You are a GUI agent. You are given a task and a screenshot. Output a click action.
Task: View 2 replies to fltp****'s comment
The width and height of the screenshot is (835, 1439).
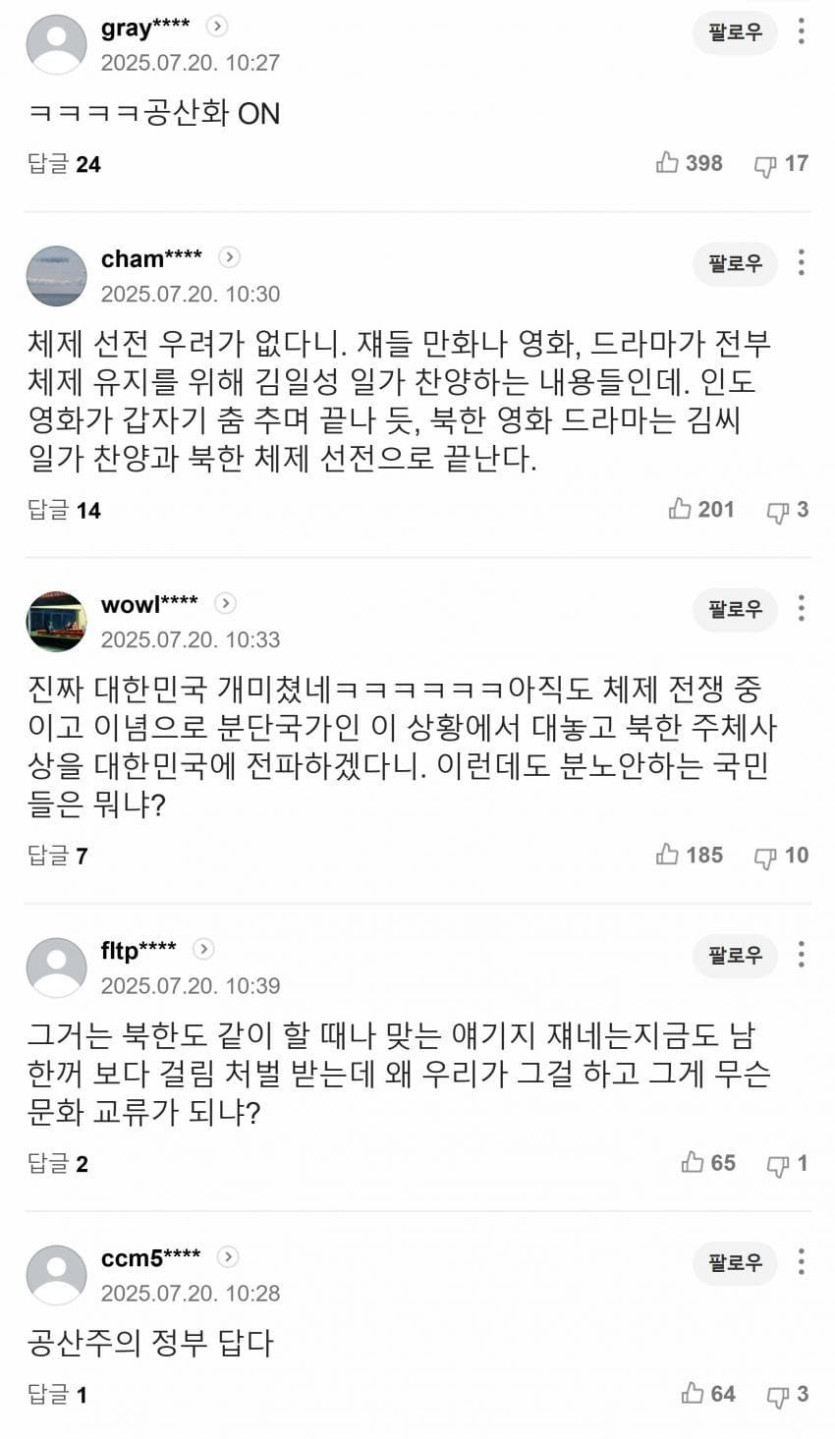pos(59,1164)
